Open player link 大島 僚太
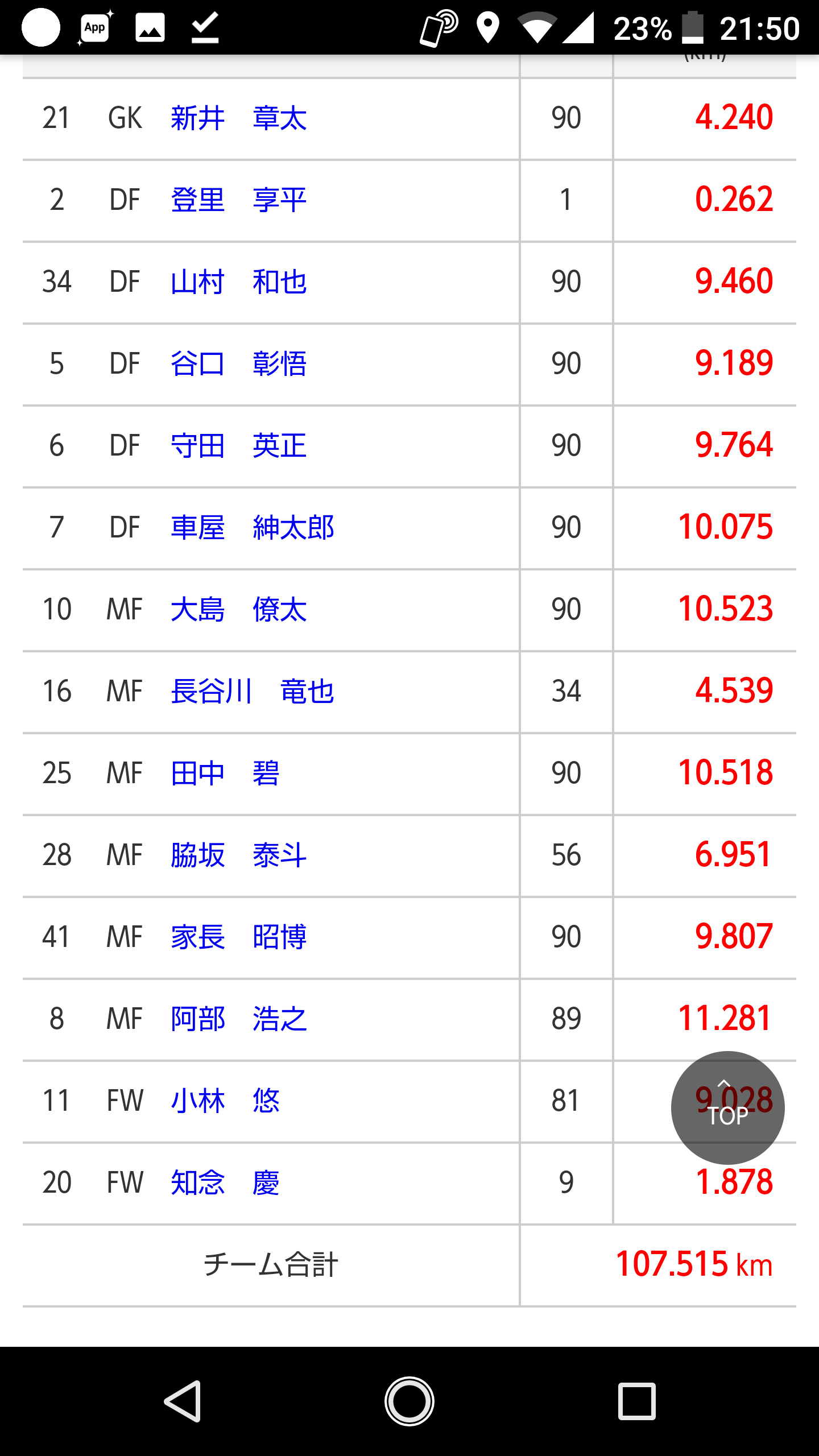 (x=239, y=610)
